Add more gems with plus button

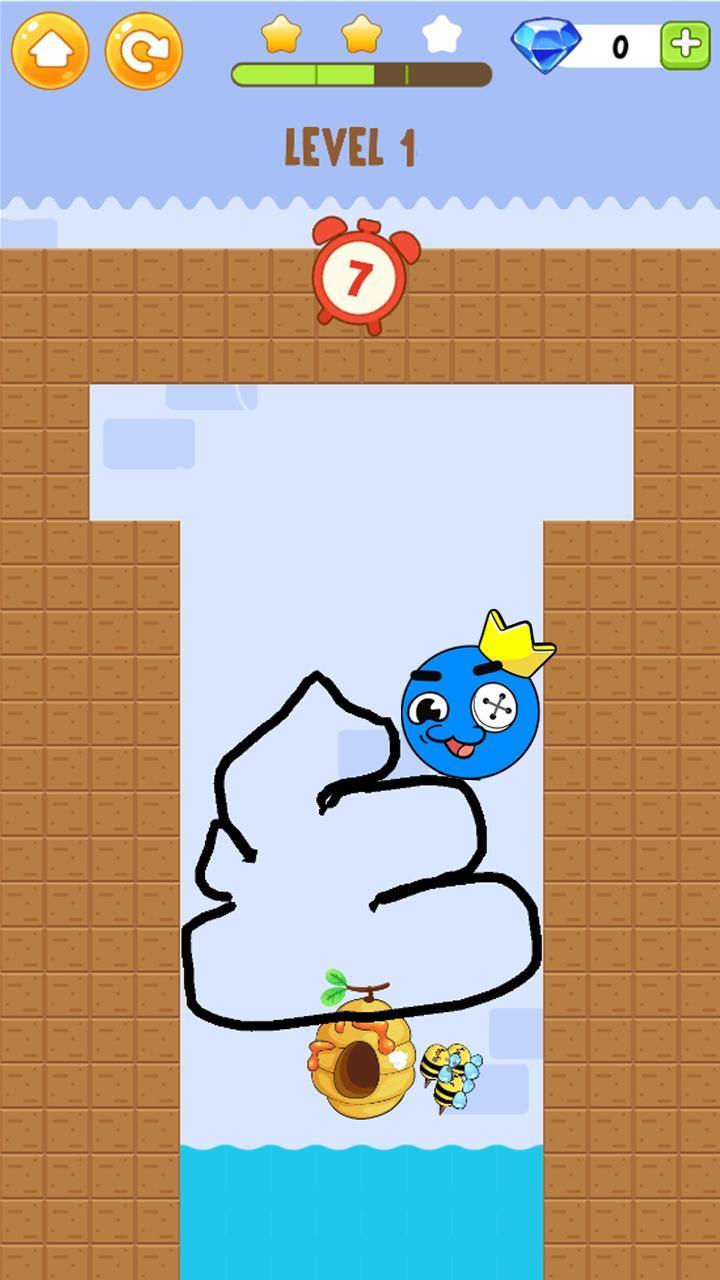(x=685, y=46)
